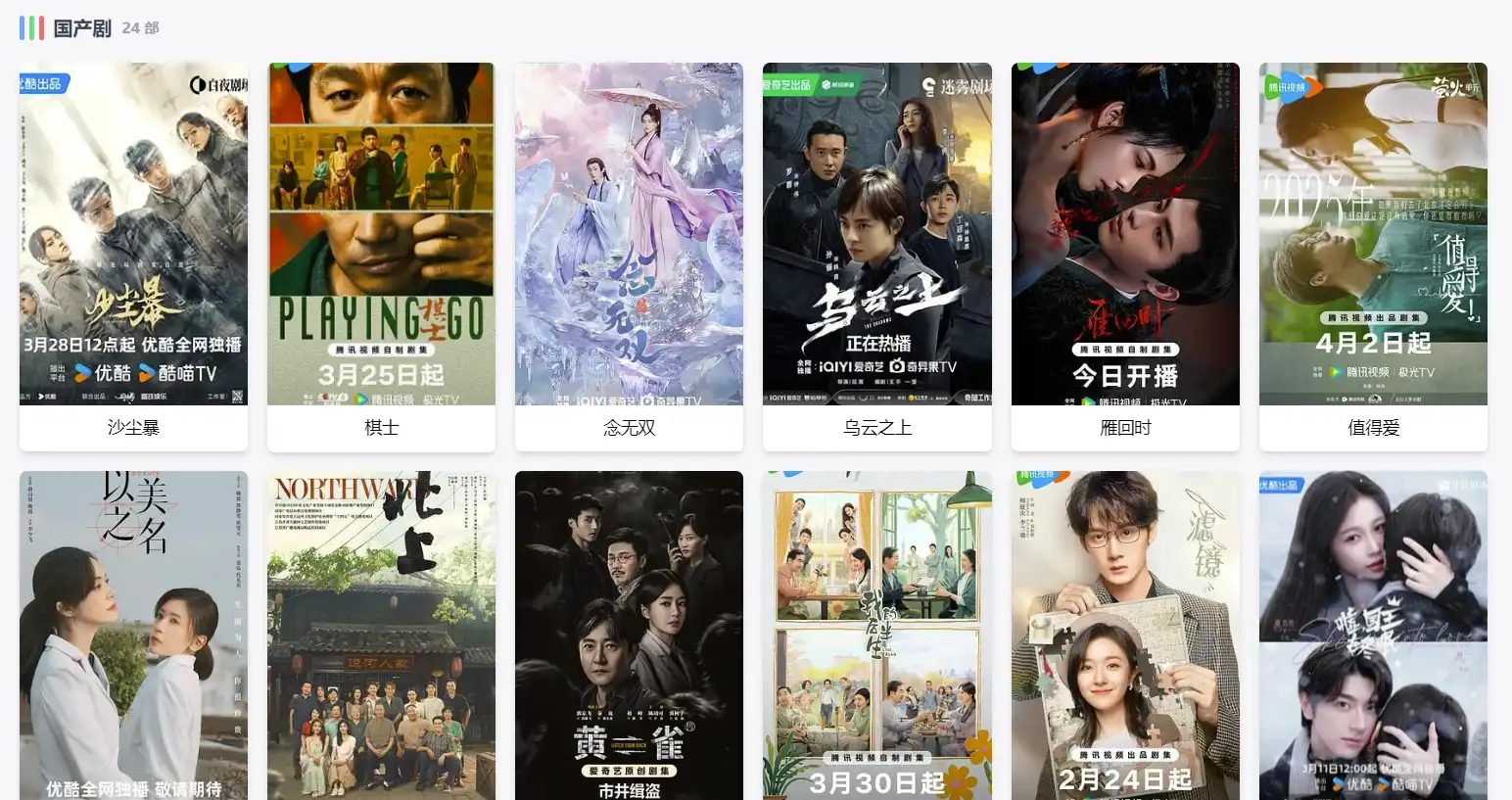Open the 以美之名 poster card
The width and height of the screenshot is (1512, 800).
pyautogui.click(x=133, y=636)
